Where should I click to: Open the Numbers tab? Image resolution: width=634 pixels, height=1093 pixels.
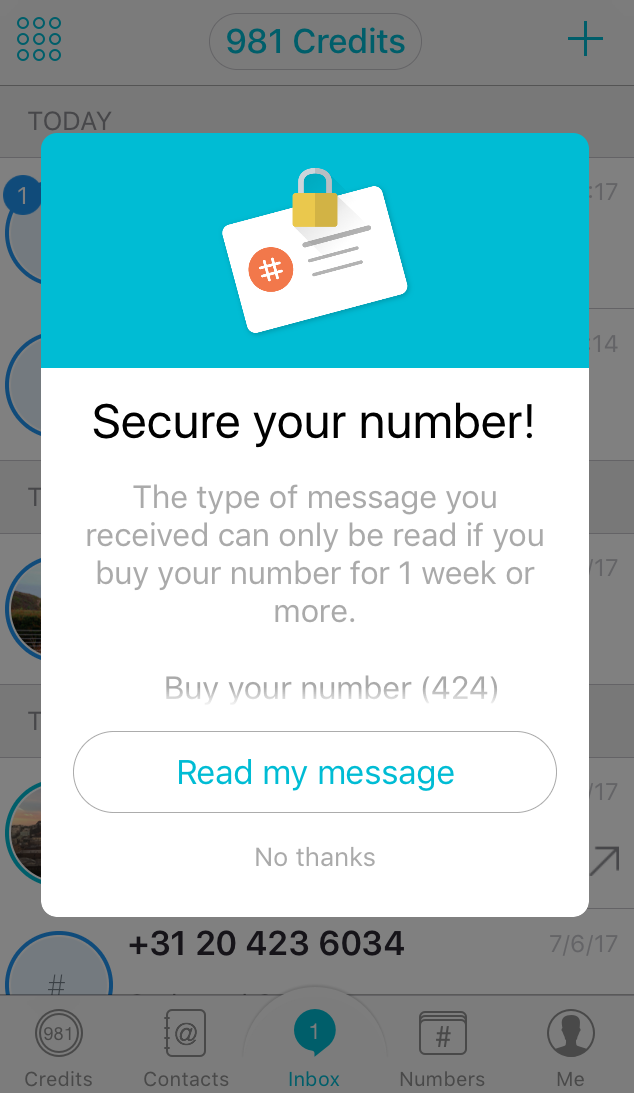442,1047
